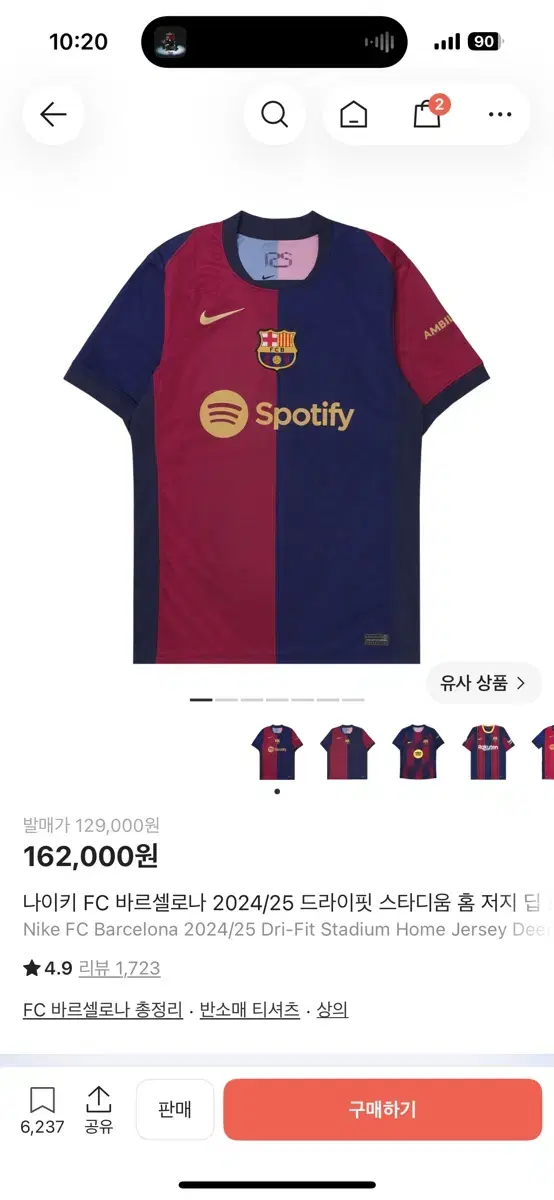The image size is (554, 1200).
Task: Tap 구매하기 to buy the jersey
Action: [x=382, y=1109]
